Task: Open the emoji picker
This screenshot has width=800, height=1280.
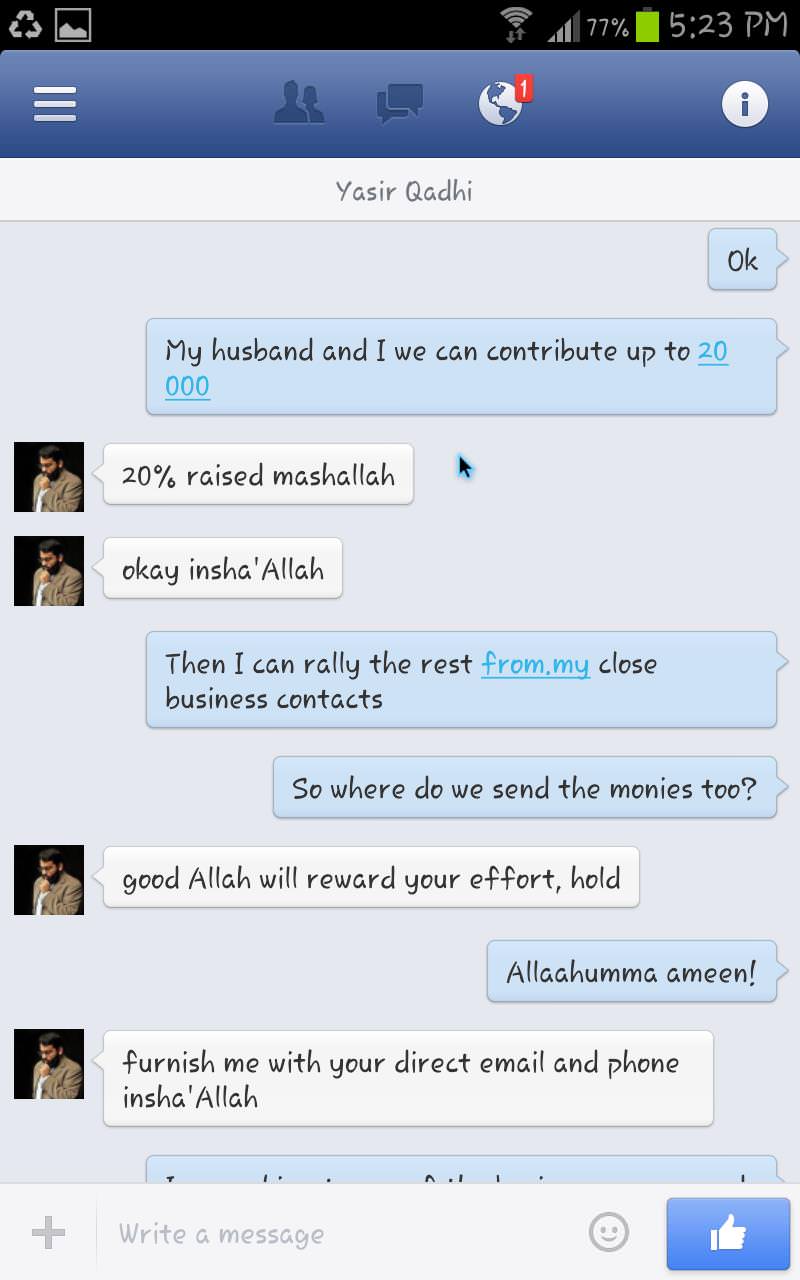Action: [609, 1233]
